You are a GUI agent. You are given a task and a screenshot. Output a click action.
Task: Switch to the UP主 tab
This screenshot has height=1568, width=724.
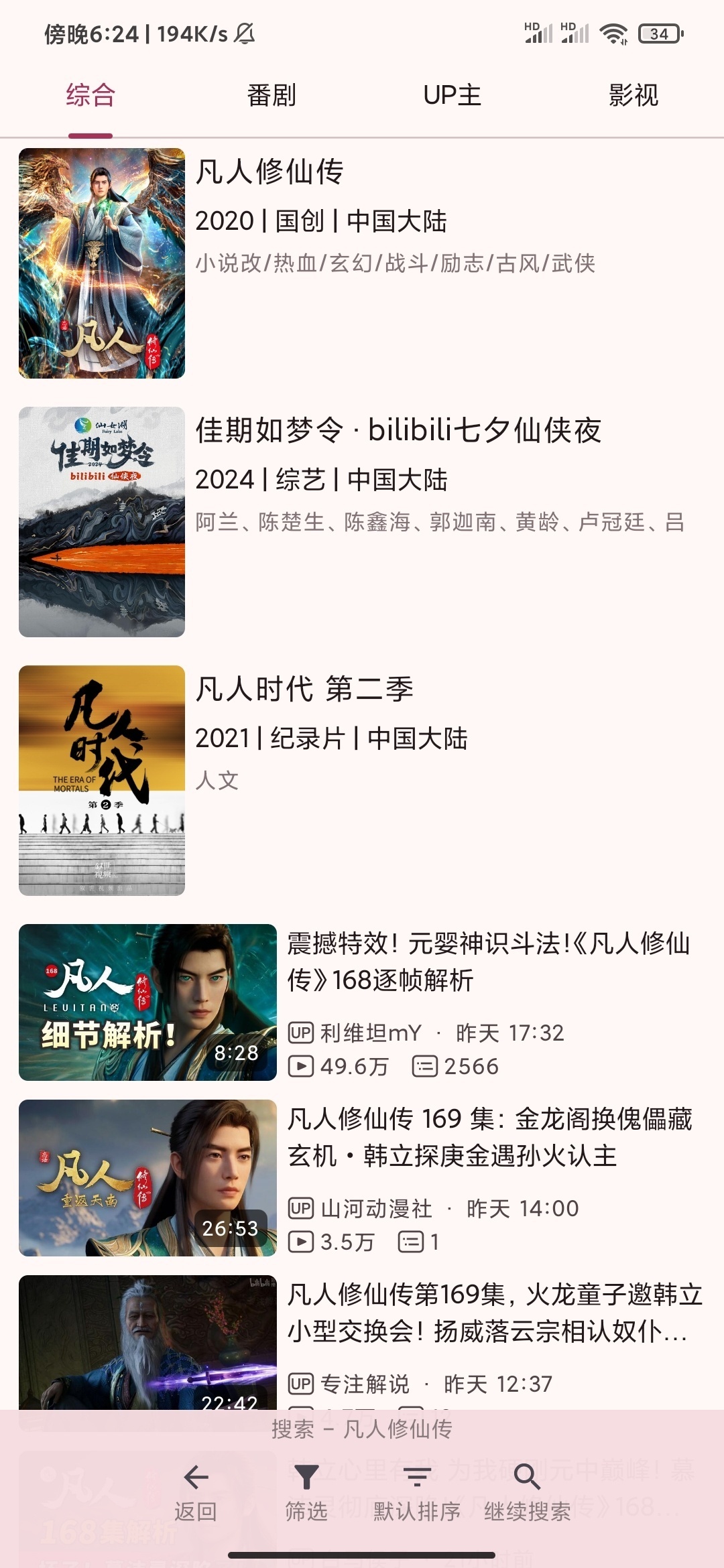[x=452, y=95]
